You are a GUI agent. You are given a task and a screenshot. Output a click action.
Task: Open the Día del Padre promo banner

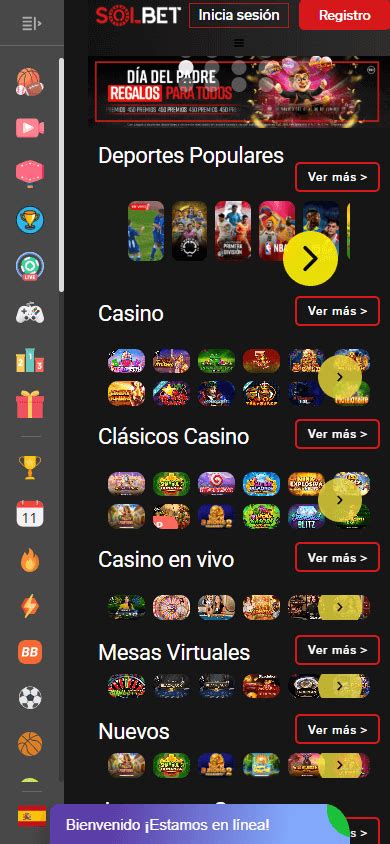click(x=237, y=92)
